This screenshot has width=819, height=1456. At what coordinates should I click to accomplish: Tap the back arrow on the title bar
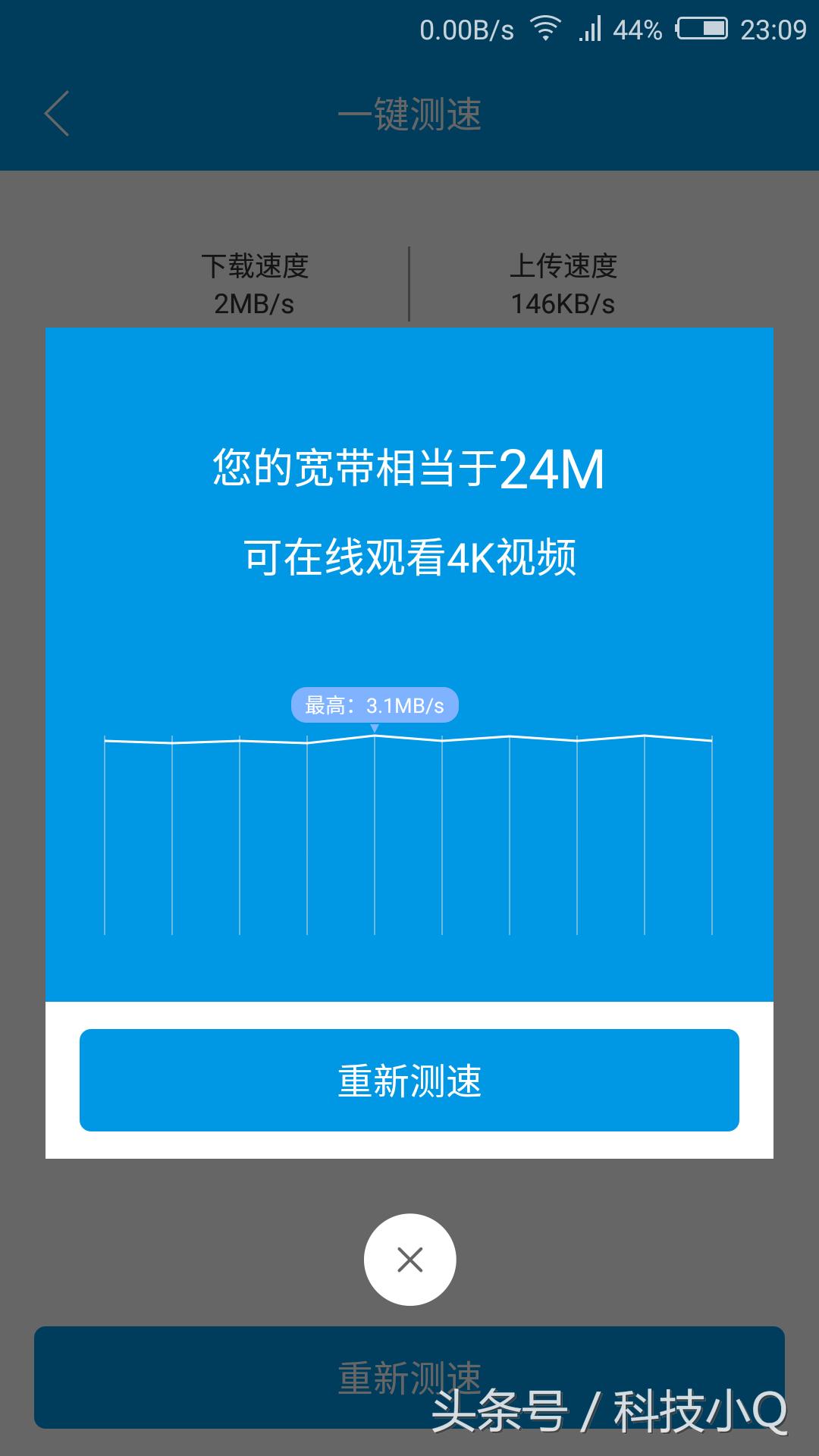click(x=55, y=114)
